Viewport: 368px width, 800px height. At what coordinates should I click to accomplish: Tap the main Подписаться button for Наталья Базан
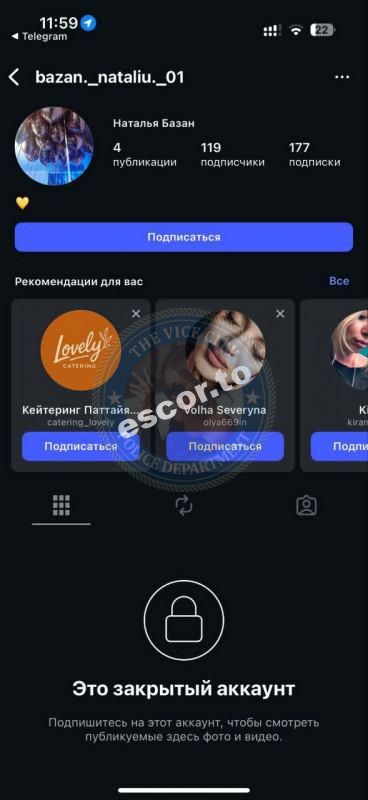tap(184, 237)
